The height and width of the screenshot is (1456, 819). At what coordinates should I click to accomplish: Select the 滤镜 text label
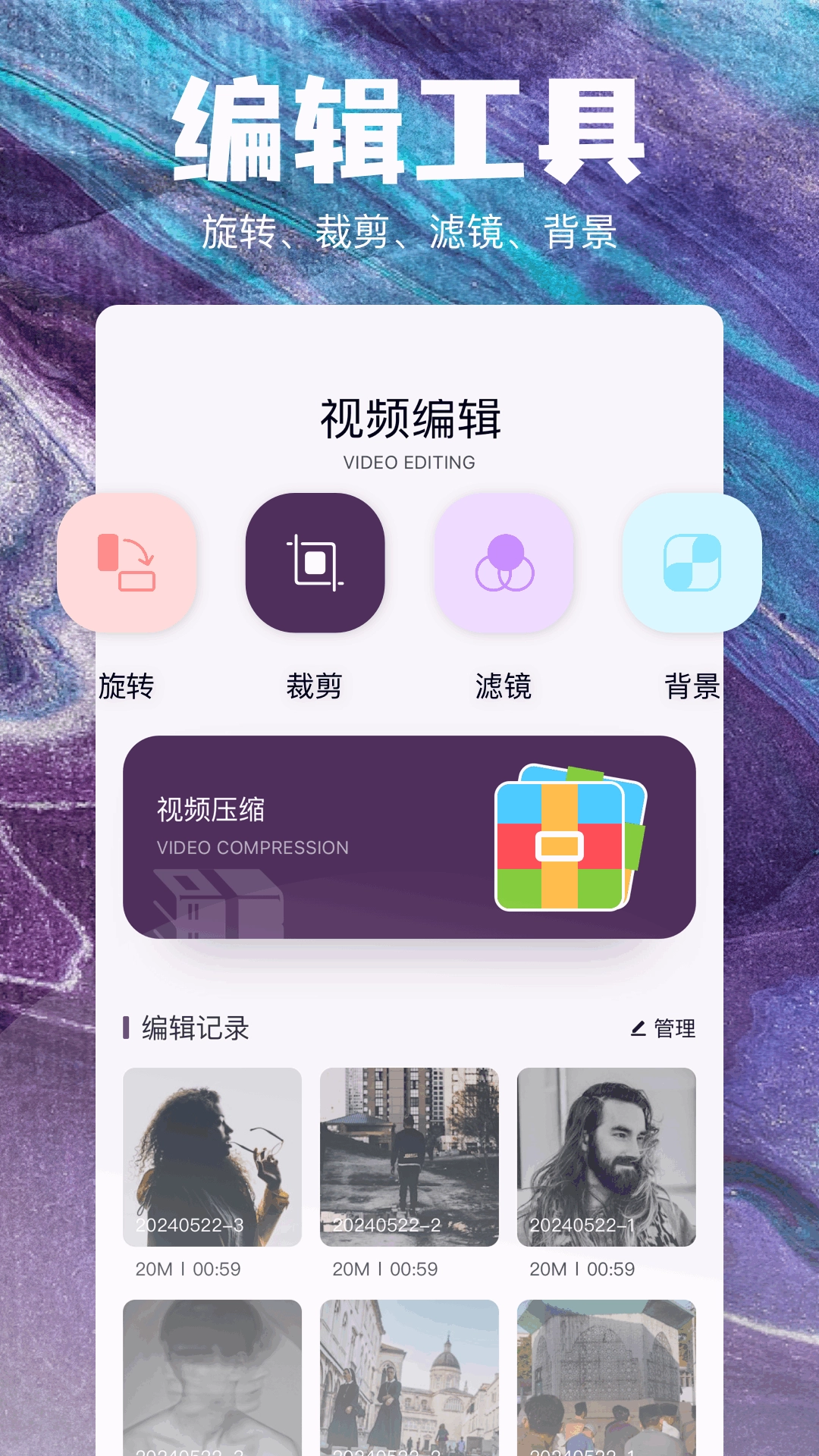[x=504, y=686]
